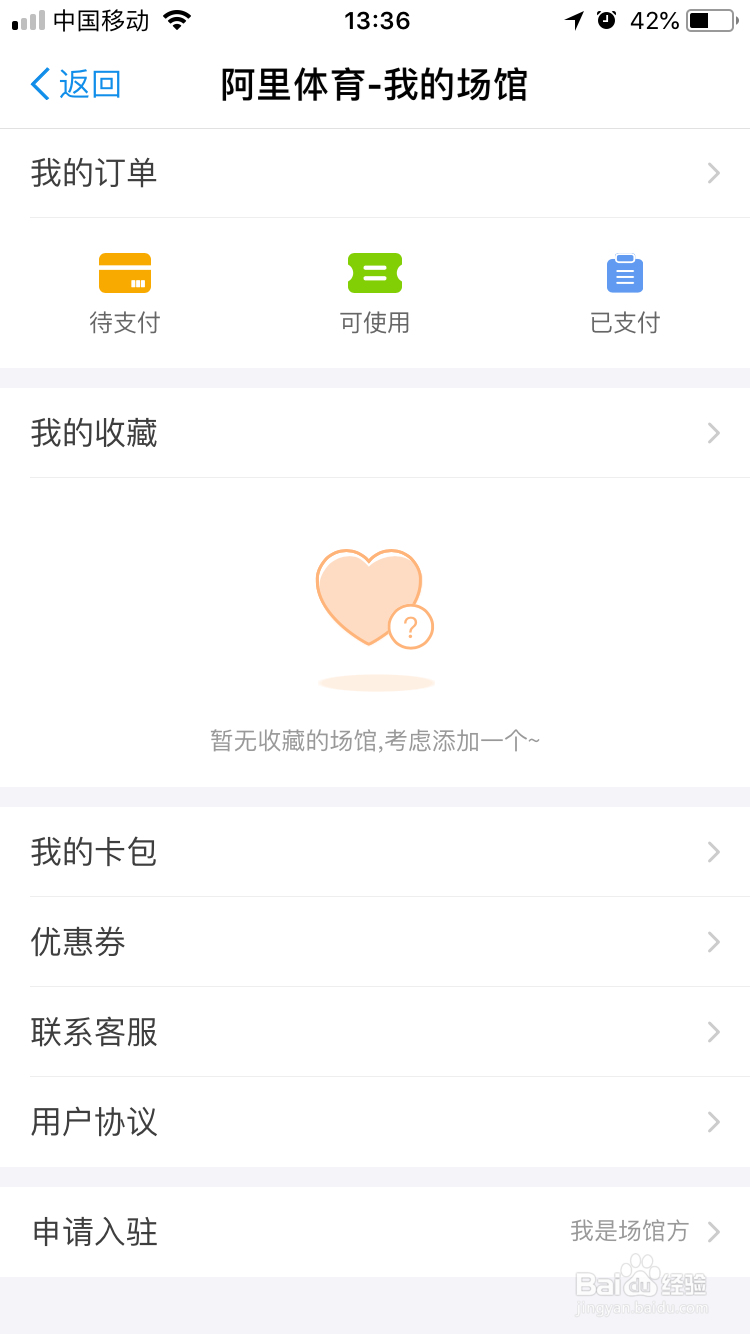Open the 用户协议 user agreement
750x1334 pixels.
[95, 1122]
